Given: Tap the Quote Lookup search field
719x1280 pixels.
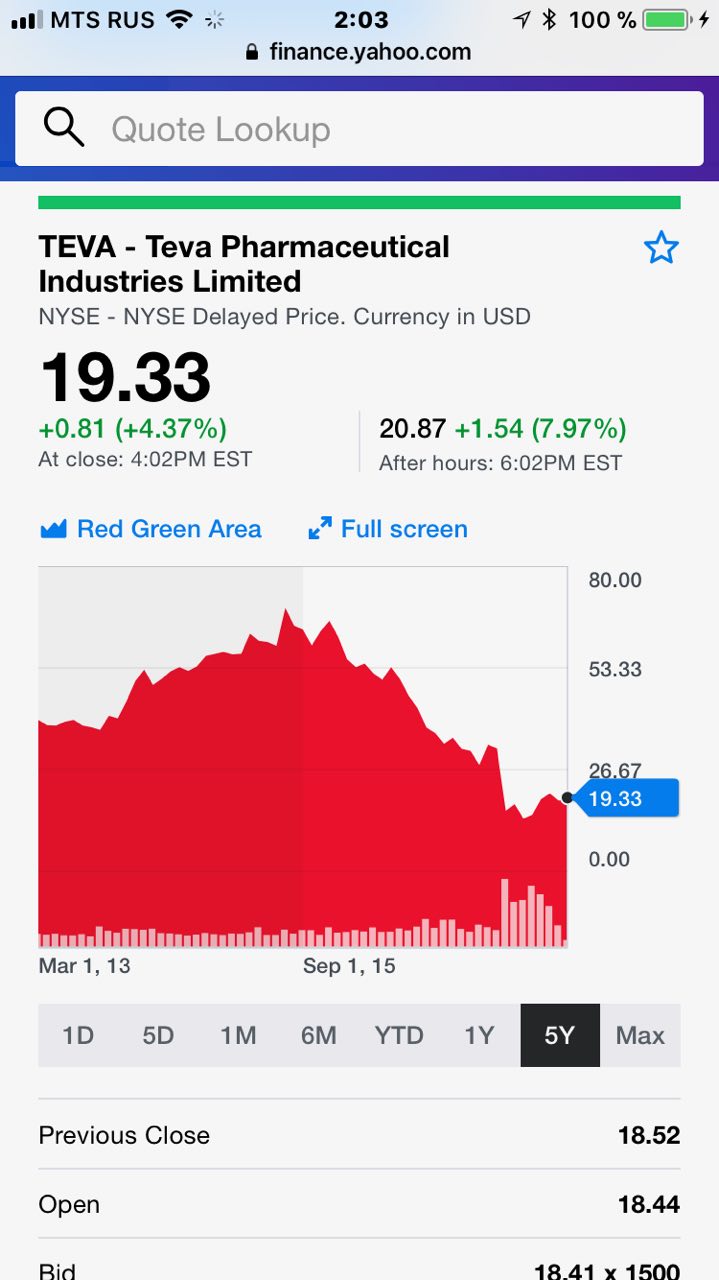Looking at the screenshot, I should [360, 129].
